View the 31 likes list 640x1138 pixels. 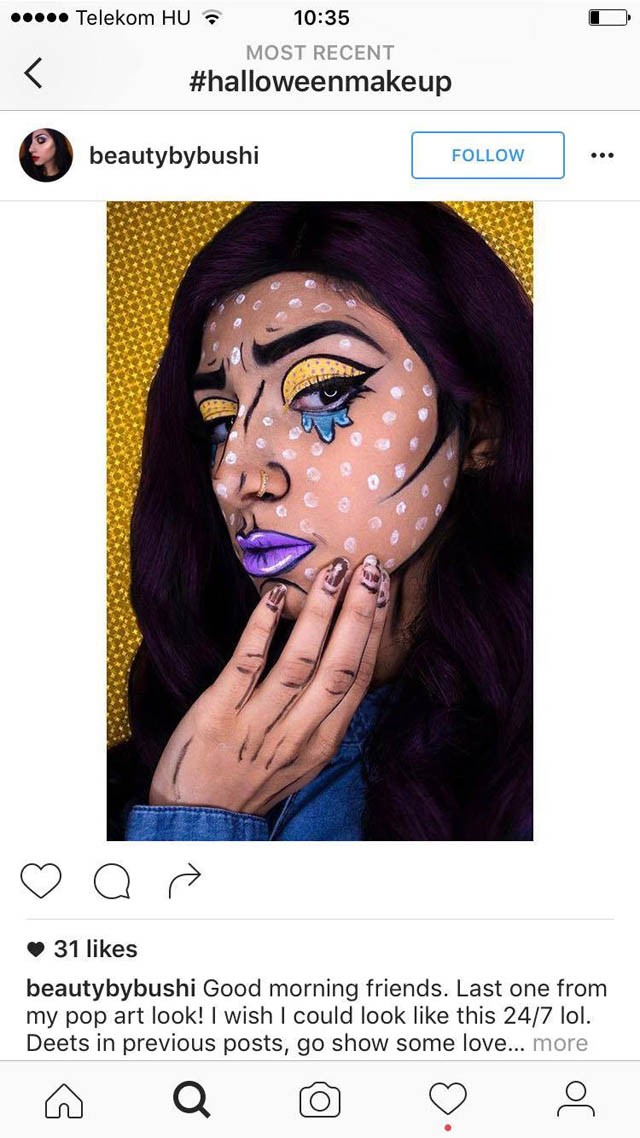[94, 949]
